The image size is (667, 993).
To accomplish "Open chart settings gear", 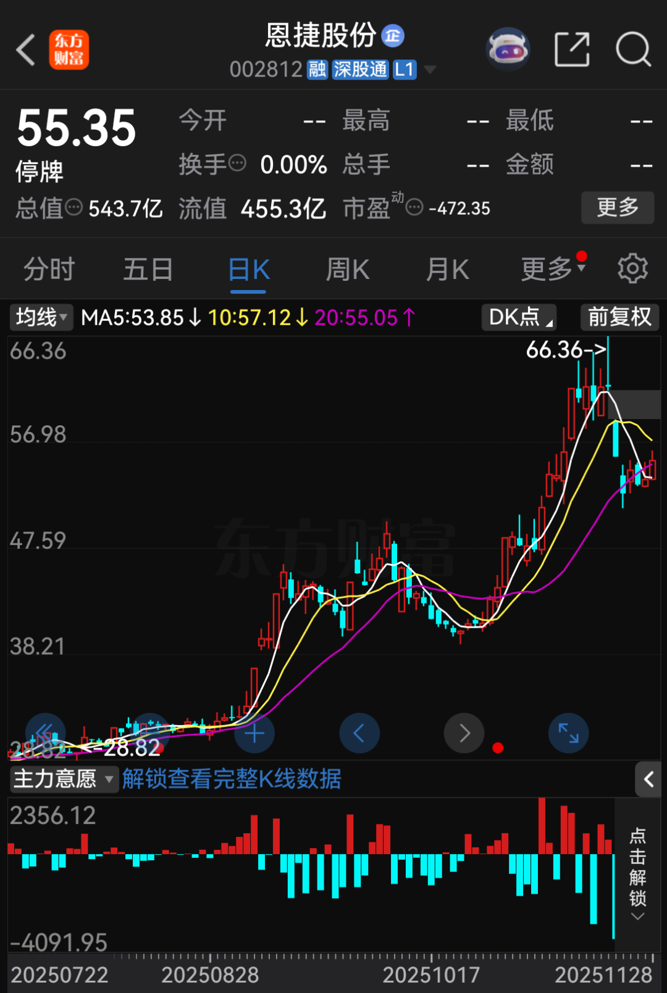I will [632, 269].
